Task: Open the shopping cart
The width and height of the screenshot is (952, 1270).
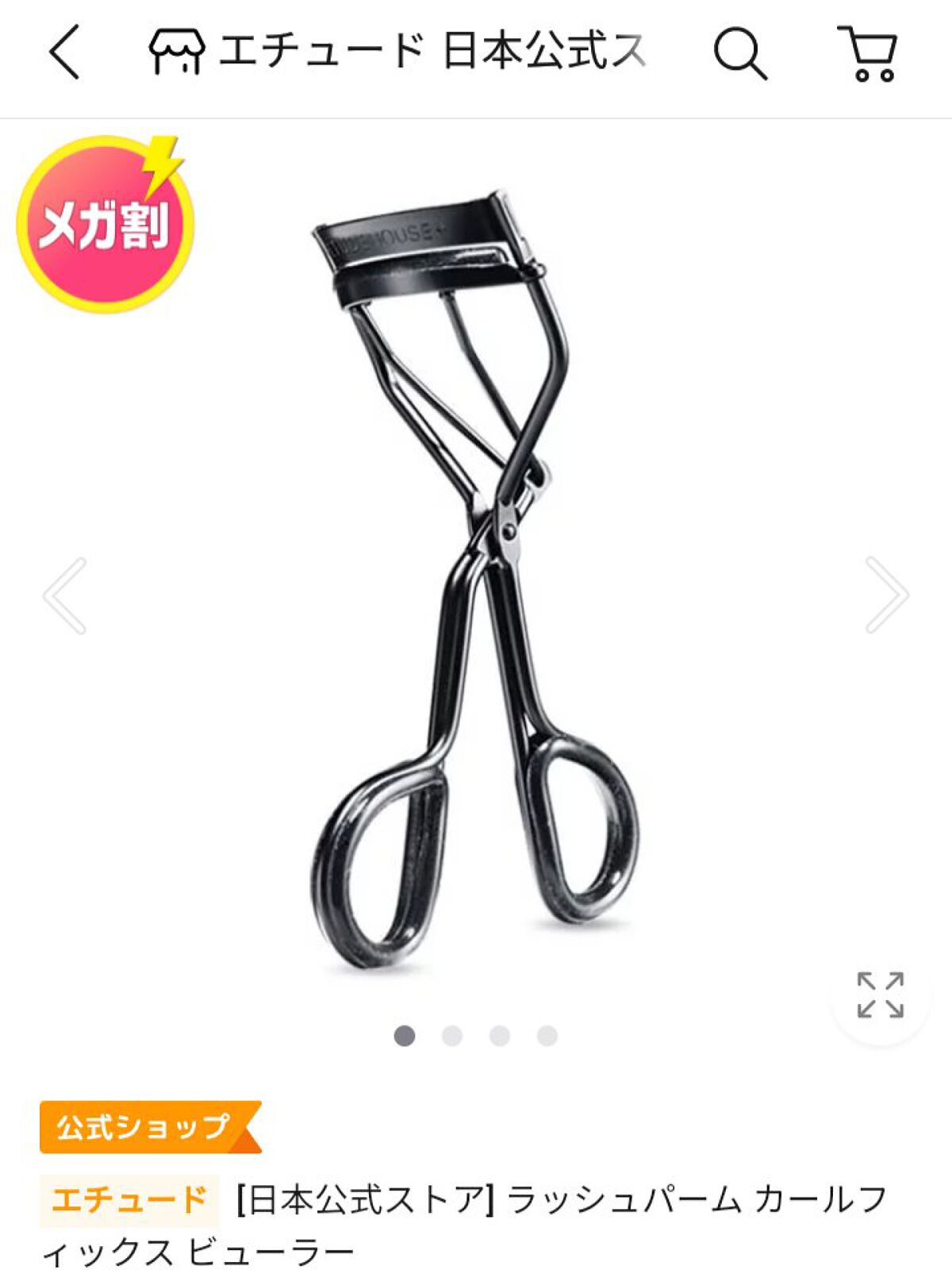Action: pos(869,54)
